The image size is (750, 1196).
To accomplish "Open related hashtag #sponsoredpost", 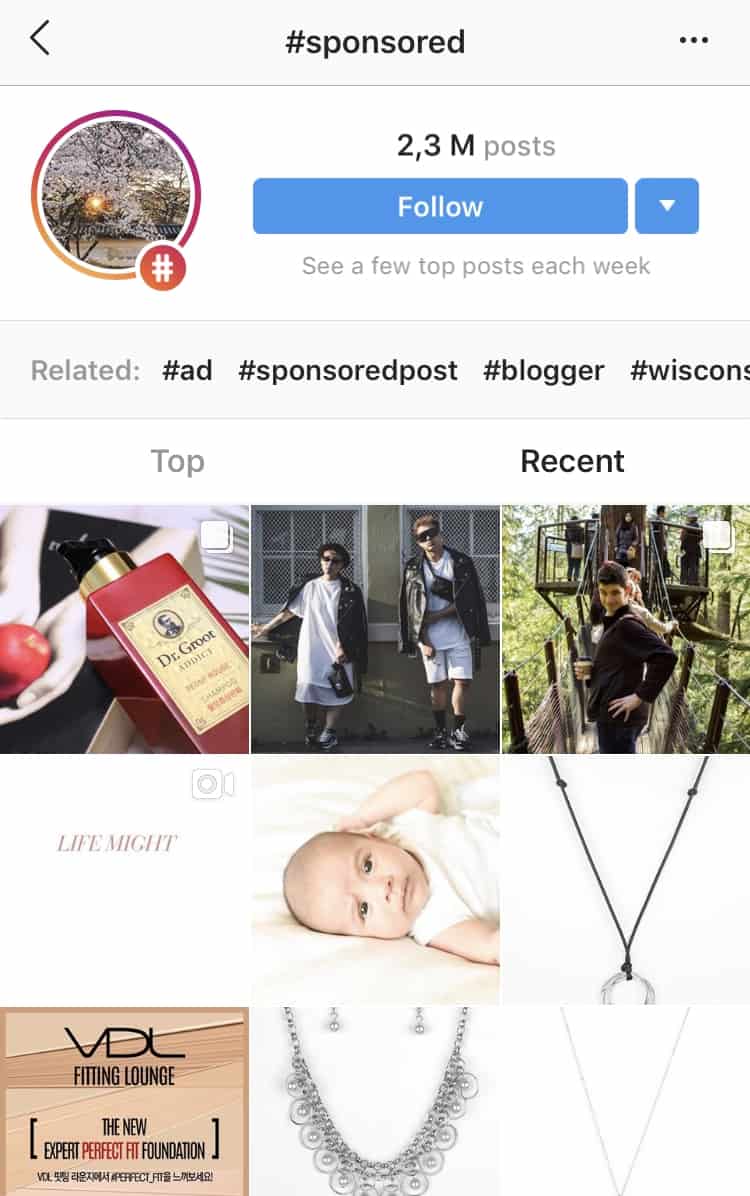I will click(347, 370).
